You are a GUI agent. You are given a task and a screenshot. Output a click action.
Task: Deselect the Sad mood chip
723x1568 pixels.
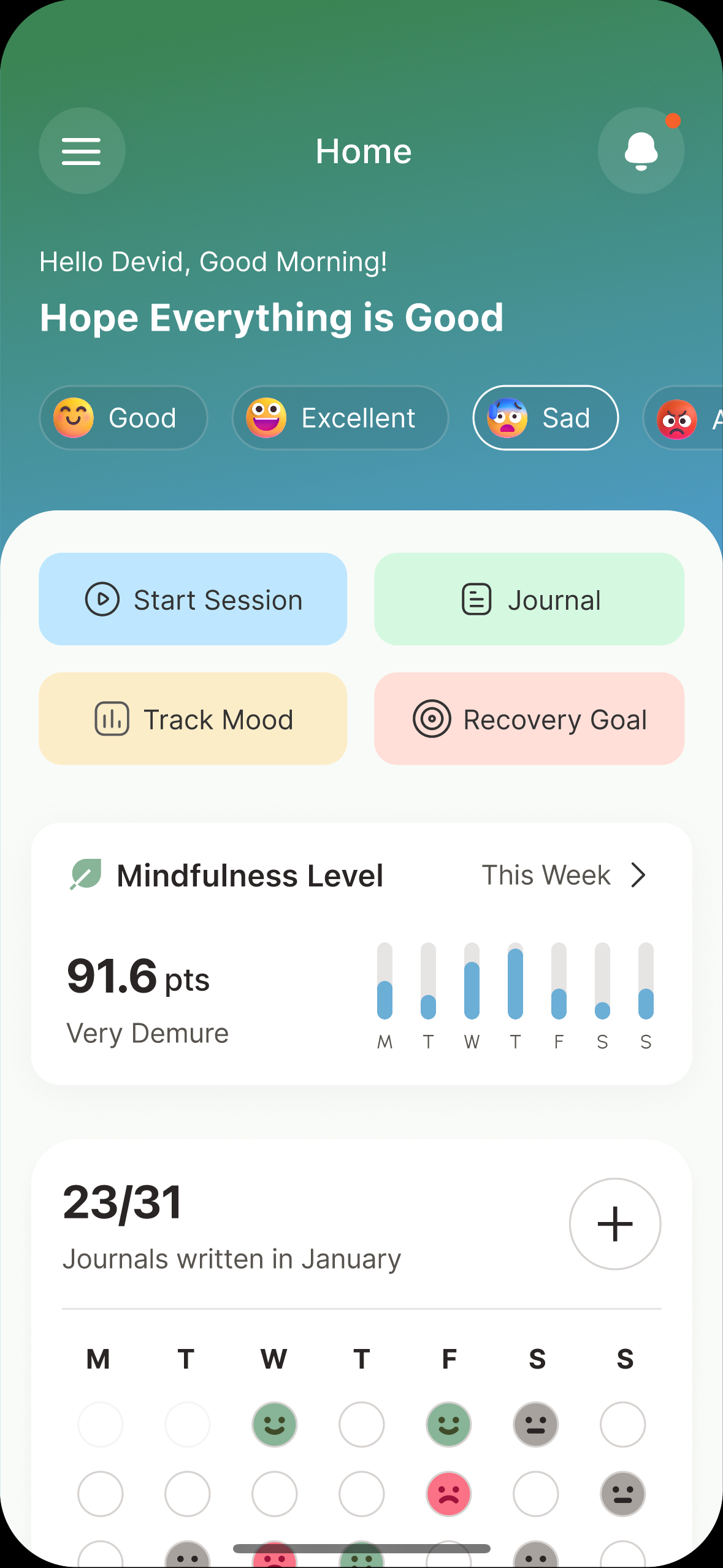(545, 418)
